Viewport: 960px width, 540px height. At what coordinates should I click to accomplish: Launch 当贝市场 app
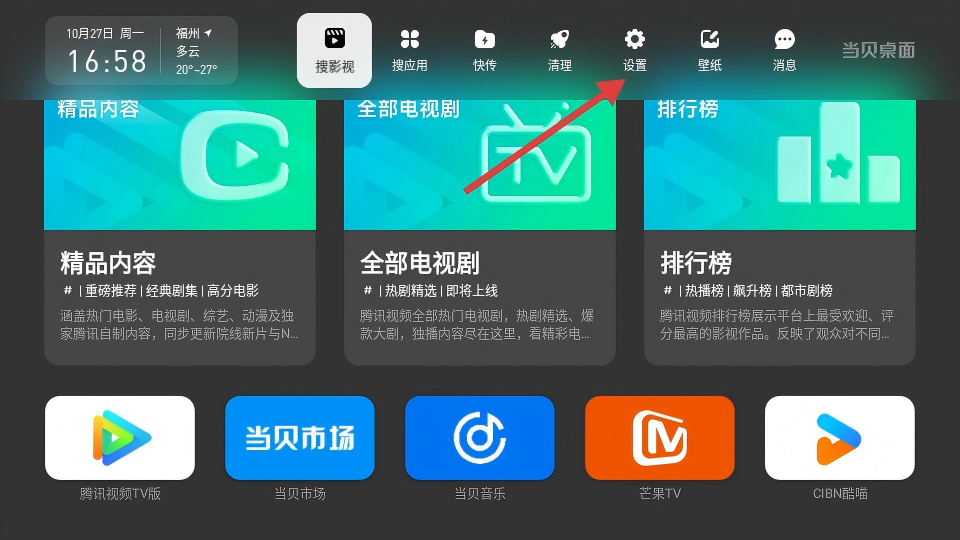(x=300, y=438)
